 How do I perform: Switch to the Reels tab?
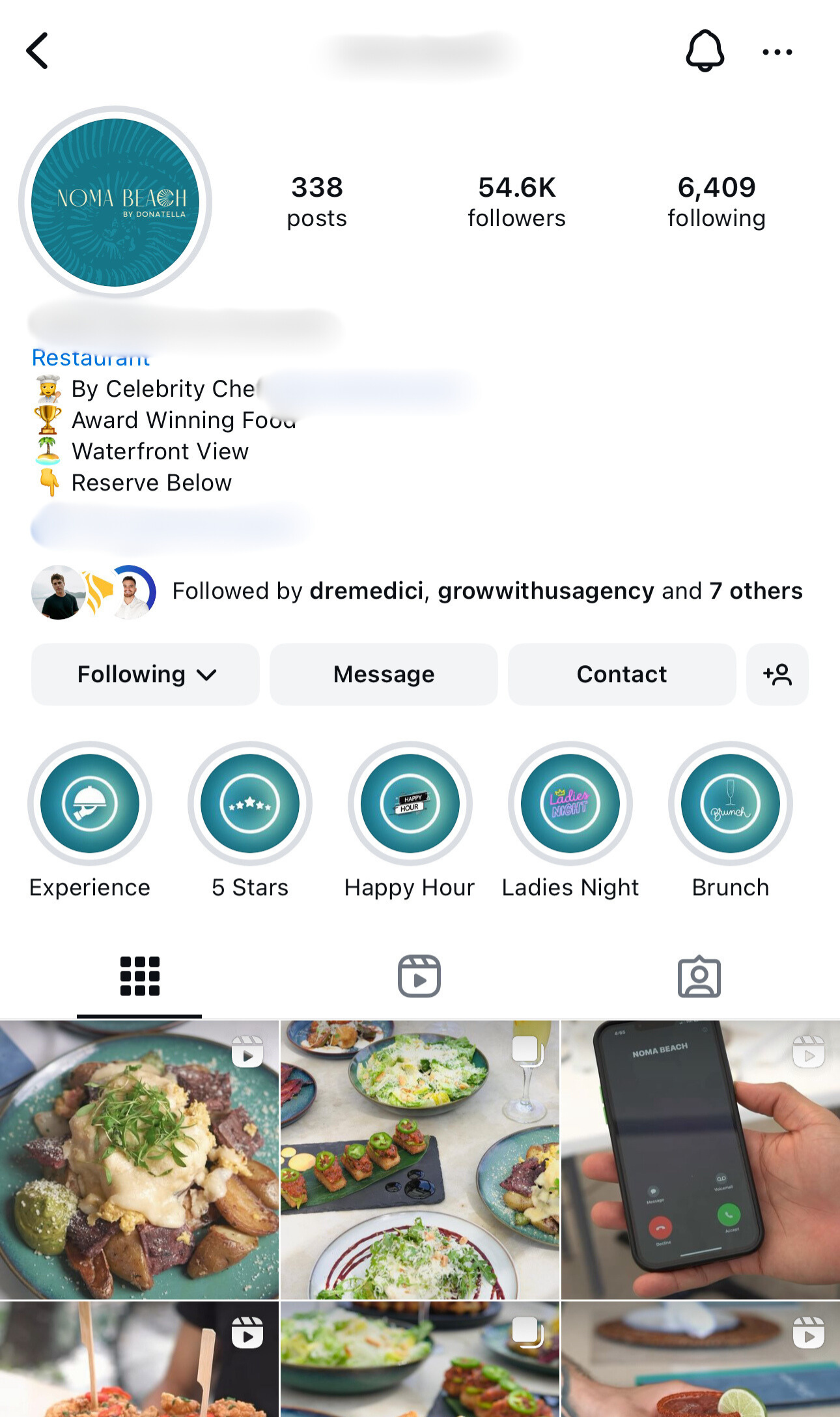419,977
